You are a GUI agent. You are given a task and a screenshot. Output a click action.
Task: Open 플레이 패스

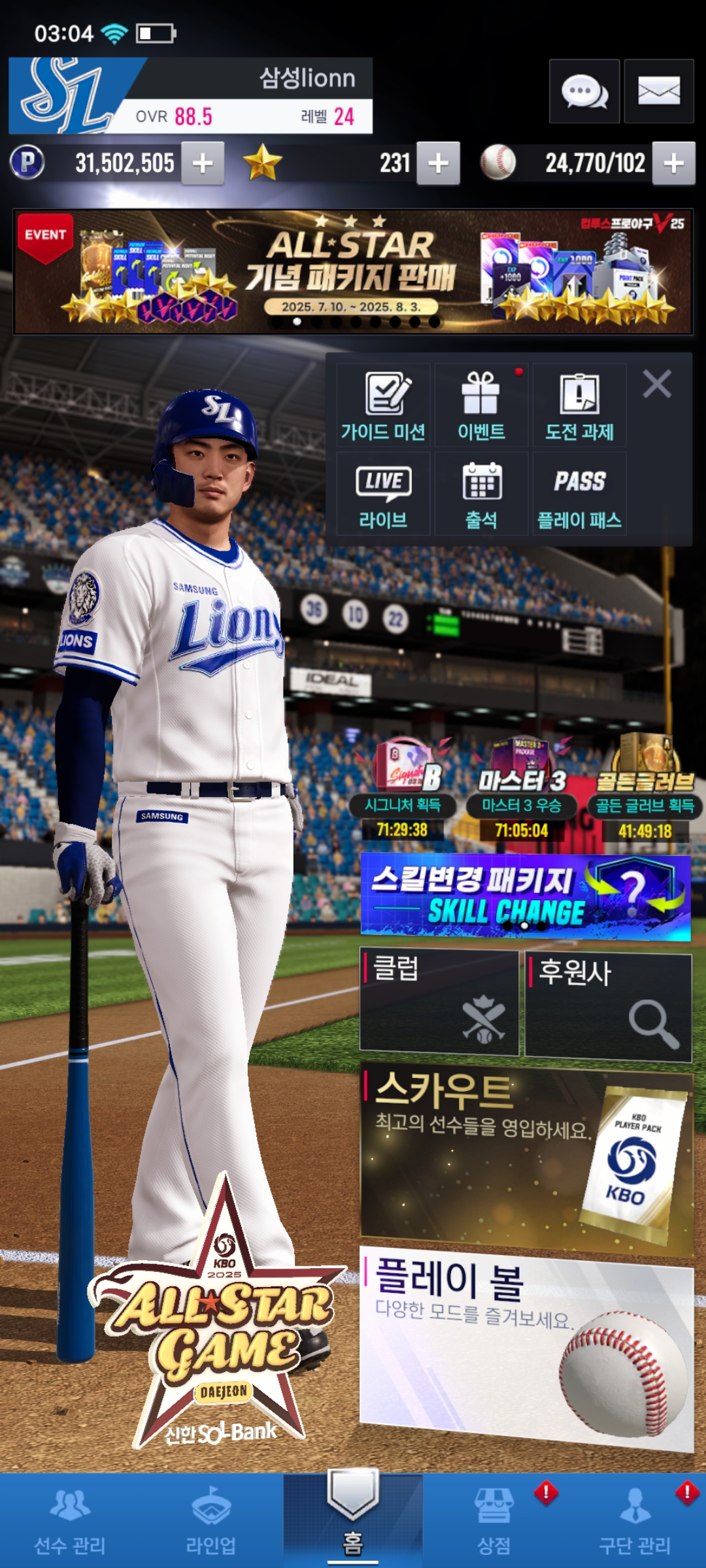pos(579,495)
